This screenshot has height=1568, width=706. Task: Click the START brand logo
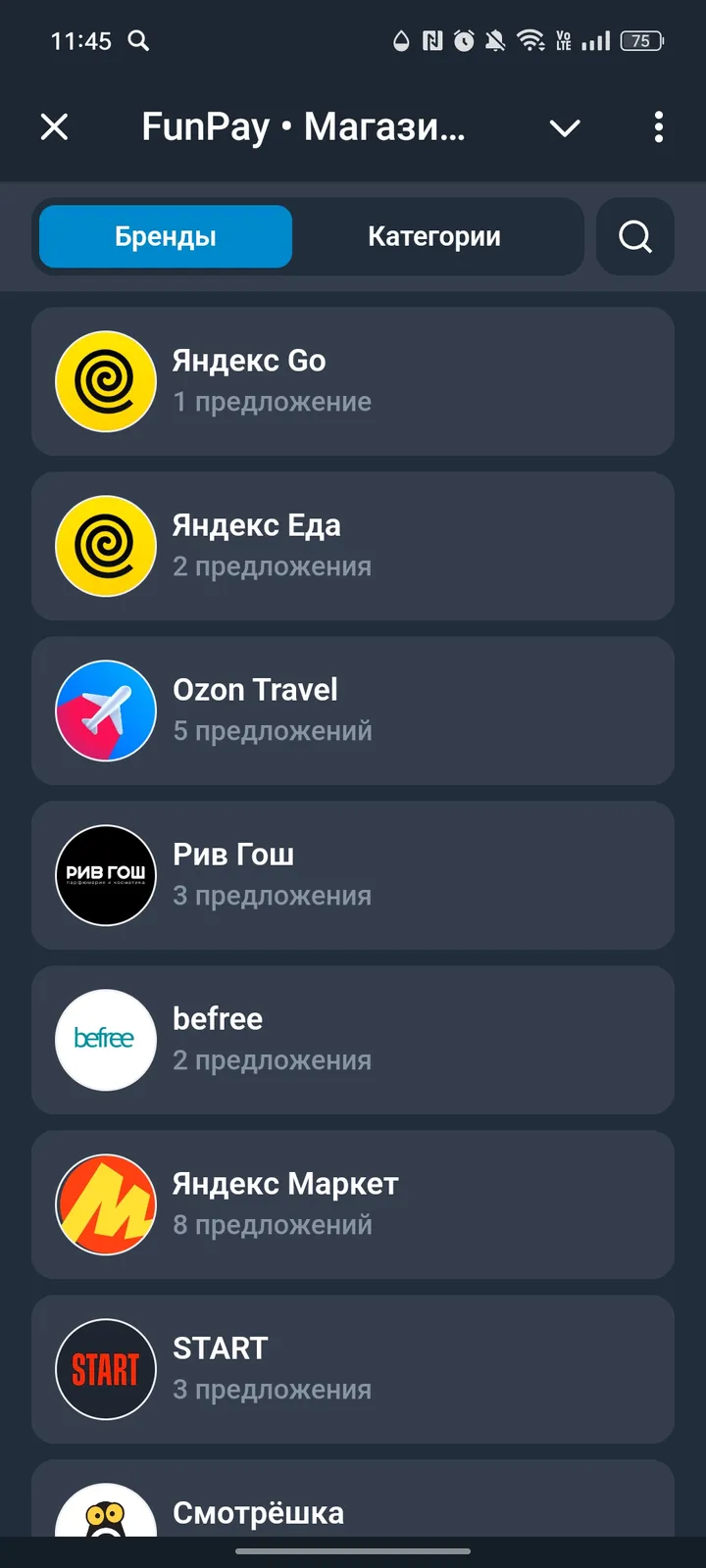click(x=105, y=1369)
